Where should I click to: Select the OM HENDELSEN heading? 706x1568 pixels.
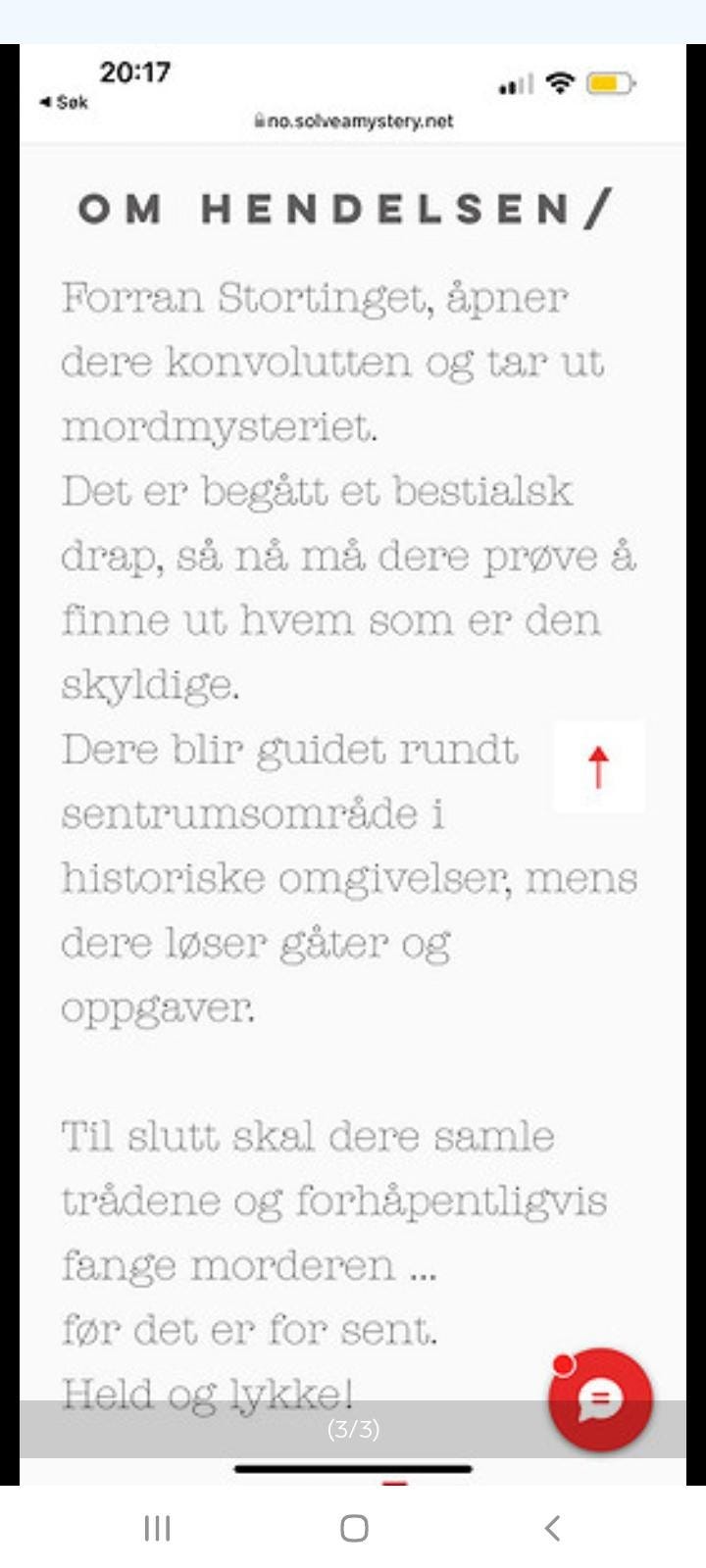(343, 209)
